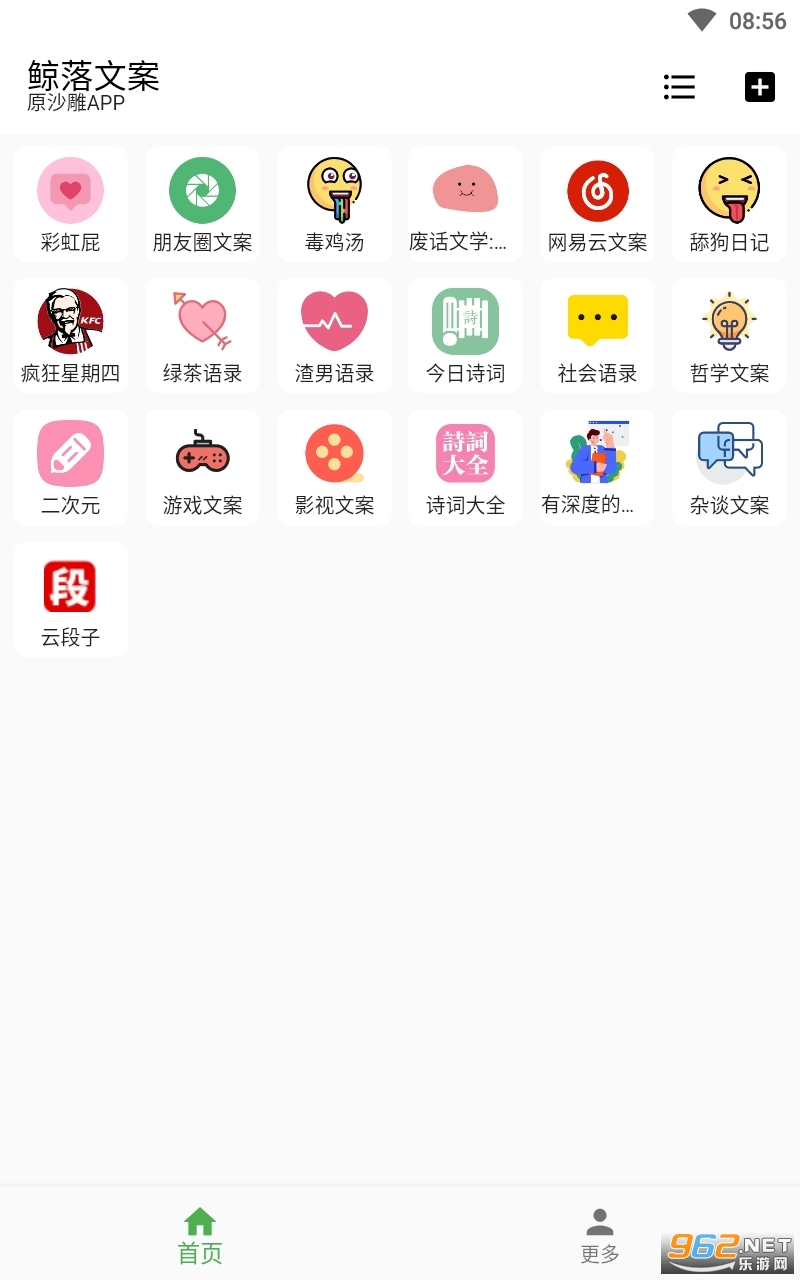View 今日诗词
The height and width of the screenshot is (1280, 800).
[466, 336]
